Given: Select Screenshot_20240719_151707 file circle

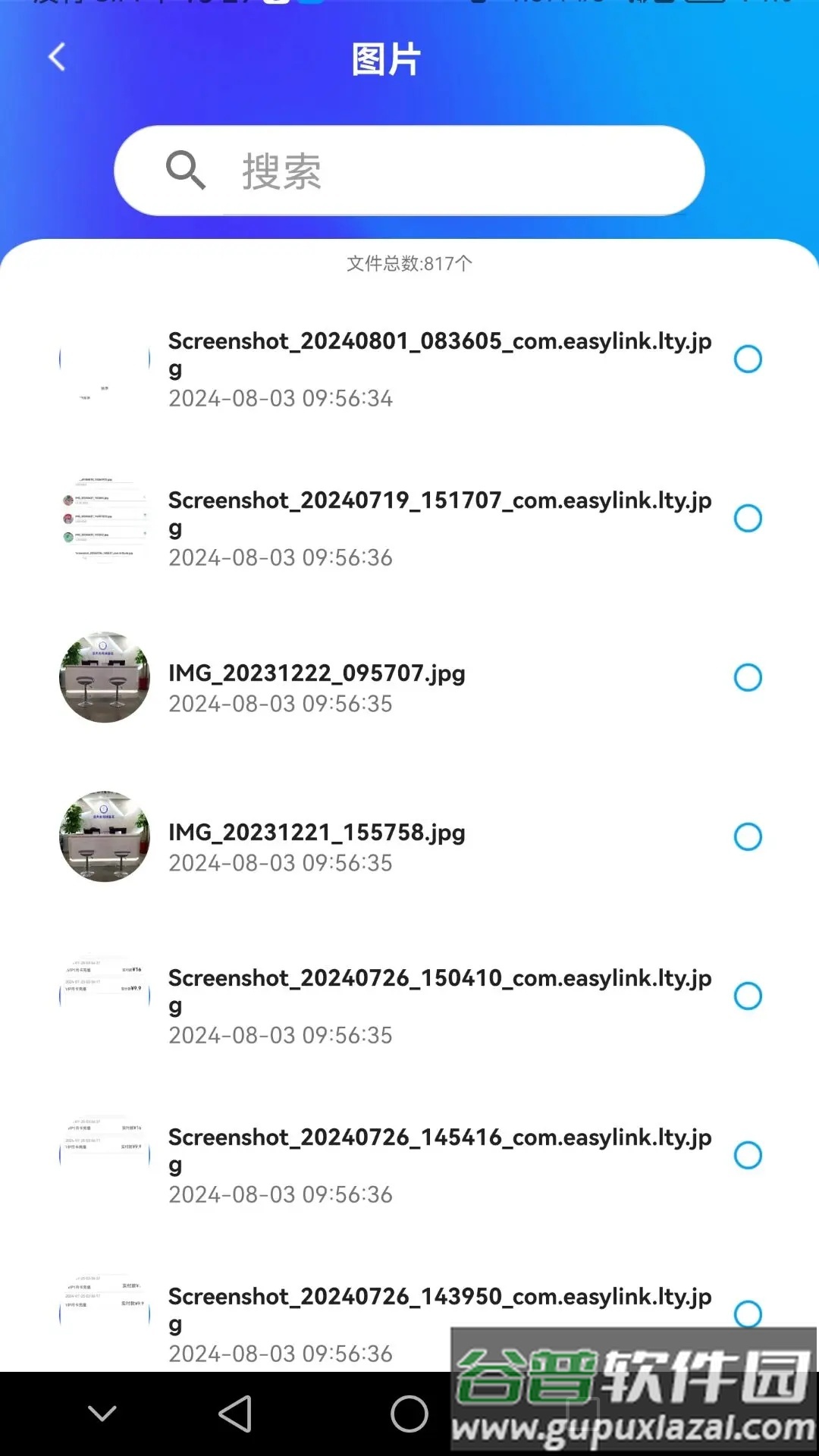Looking at the screenshot, I should point(748,518).
